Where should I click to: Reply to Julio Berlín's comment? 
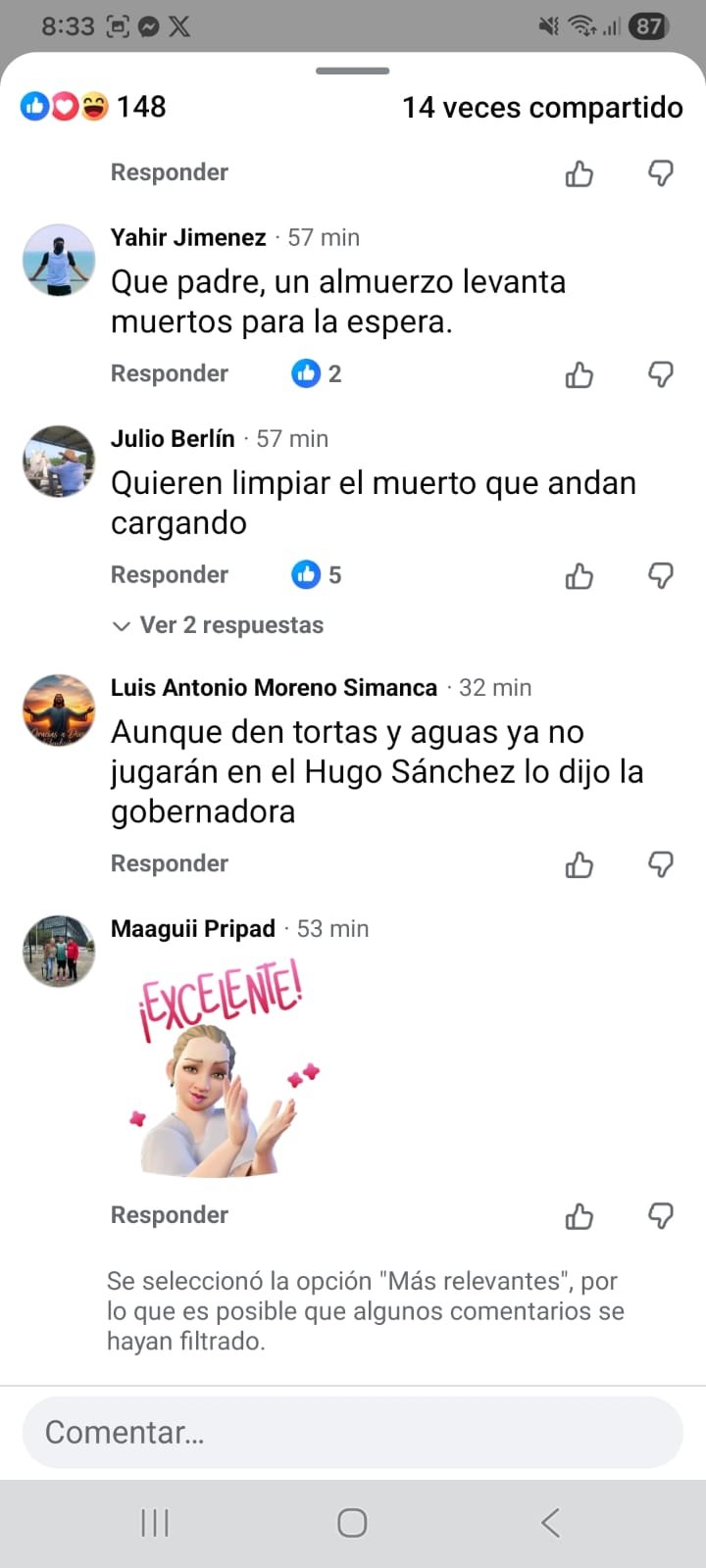169,574
